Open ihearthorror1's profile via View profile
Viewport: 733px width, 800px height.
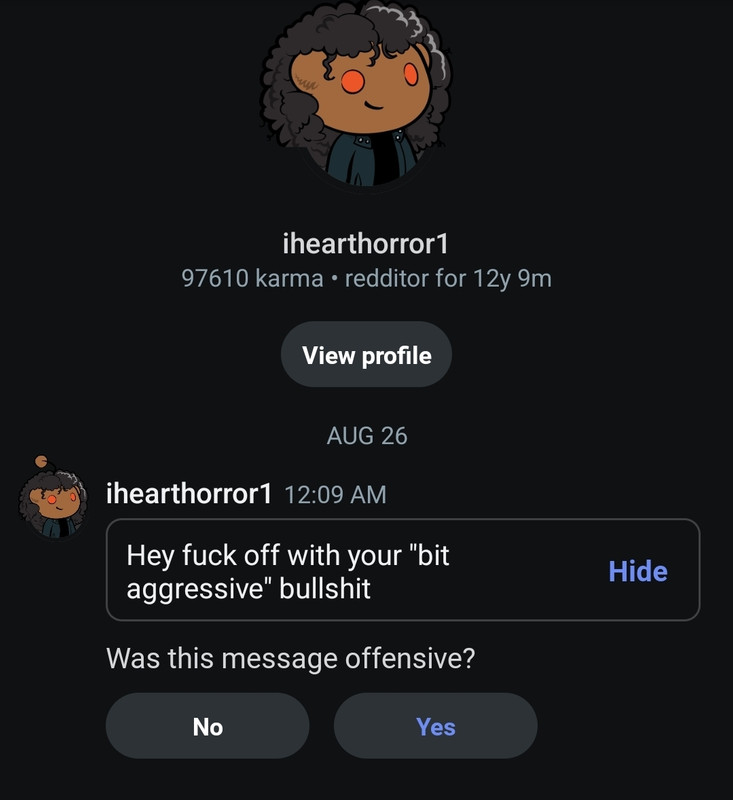tap(366, 355)
